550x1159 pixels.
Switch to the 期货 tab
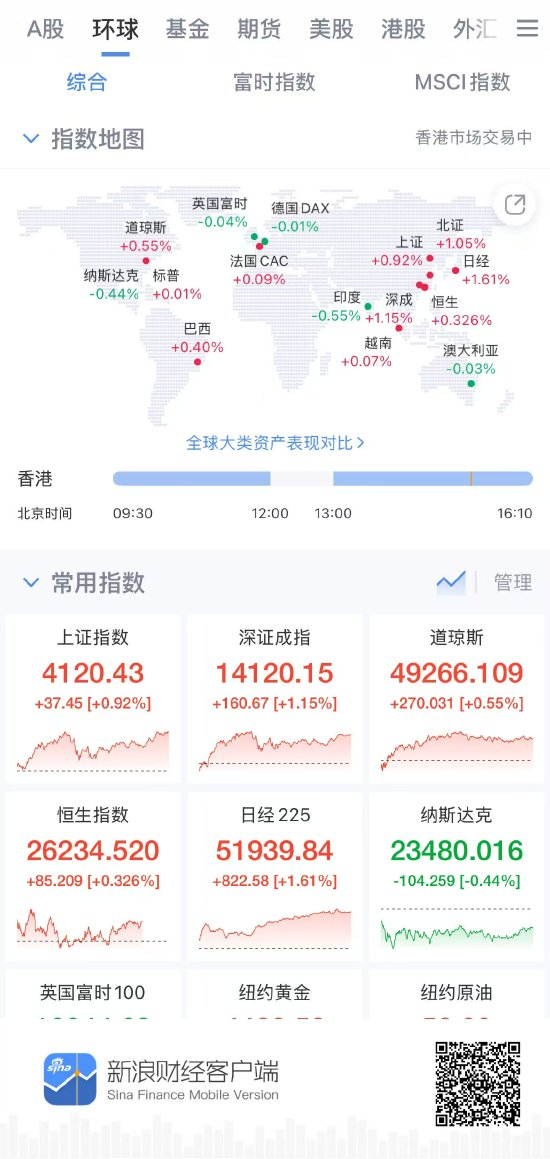pos(259,30)
